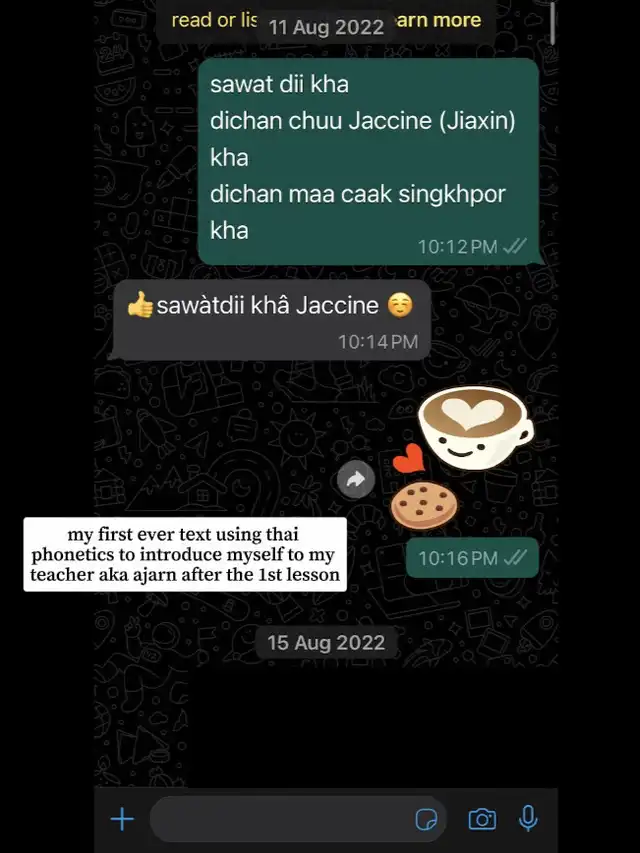Open the camera to send a photo

pyautogui.click(x=482, y=820)
